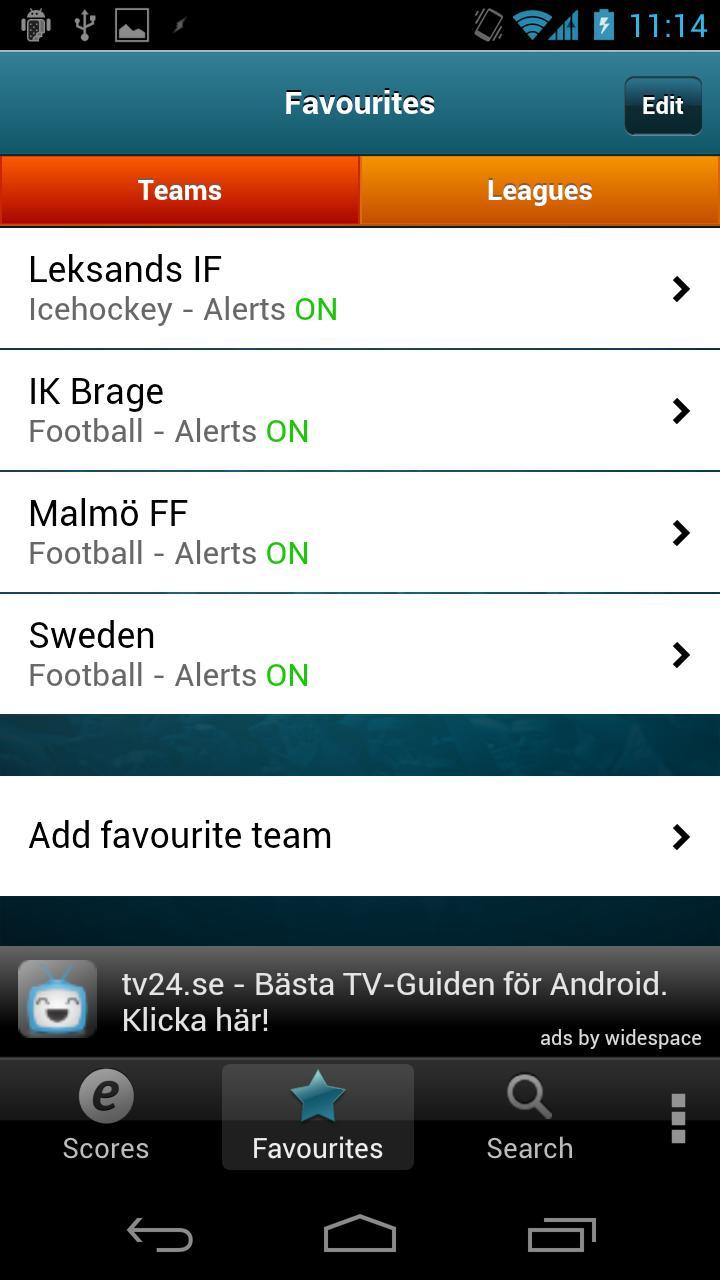Open Sweden team details via chevron
The width and height of the screenshot is (720, 1280).
(x=680, y=655)
